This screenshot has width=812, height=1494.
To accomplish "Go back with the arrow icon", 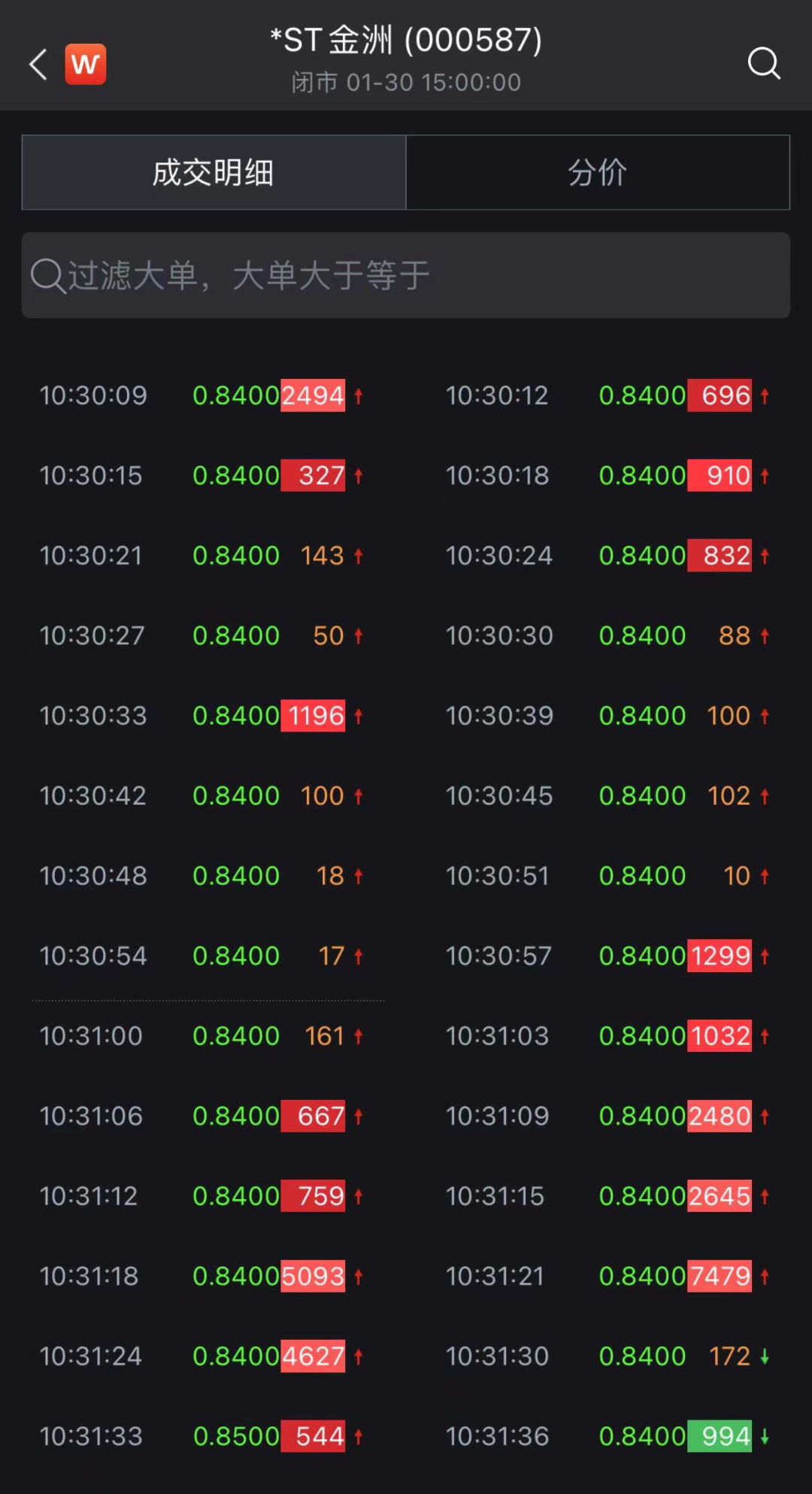I will coord(38,64).
